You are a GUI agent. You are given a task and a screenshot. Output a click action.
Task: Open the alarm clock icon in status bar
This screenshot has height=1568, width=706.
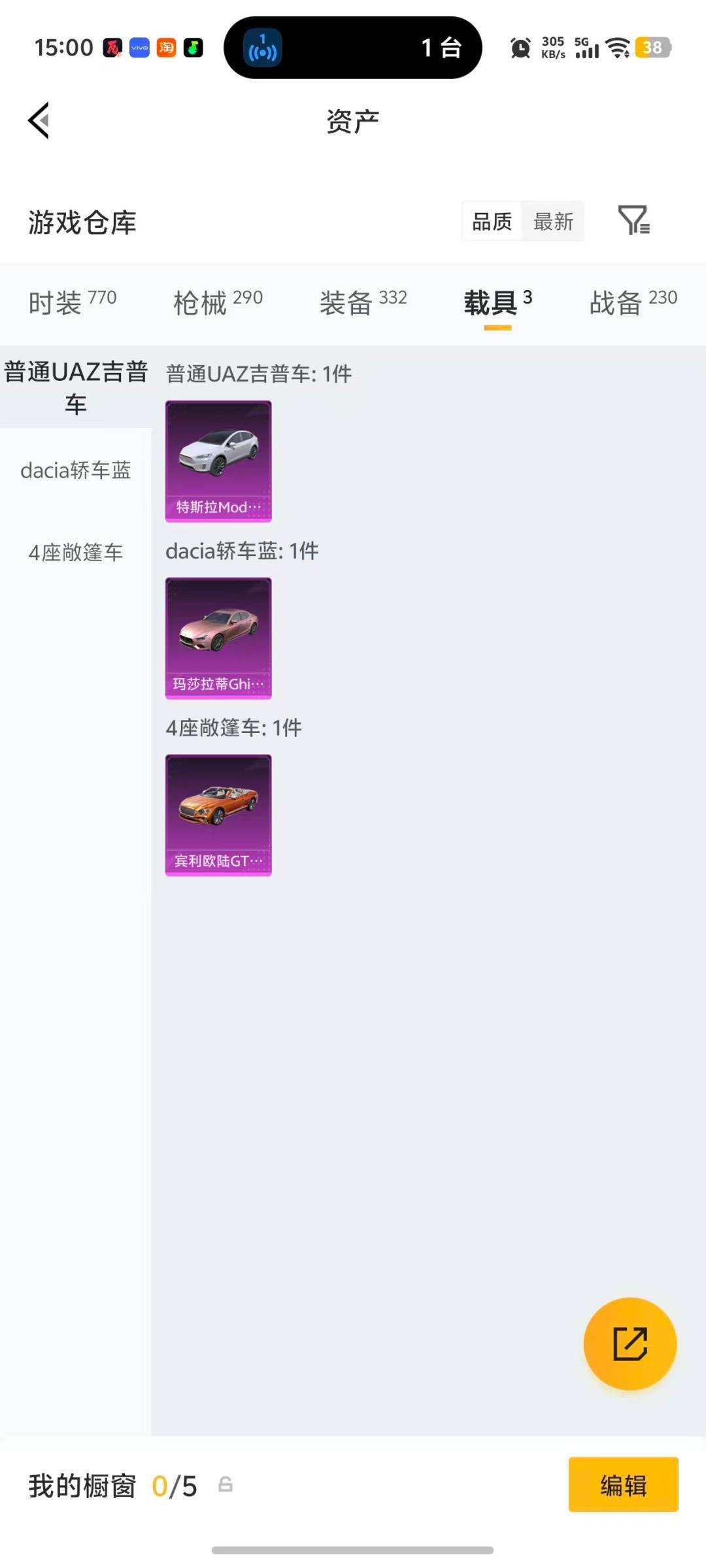(x=520, y=47)
